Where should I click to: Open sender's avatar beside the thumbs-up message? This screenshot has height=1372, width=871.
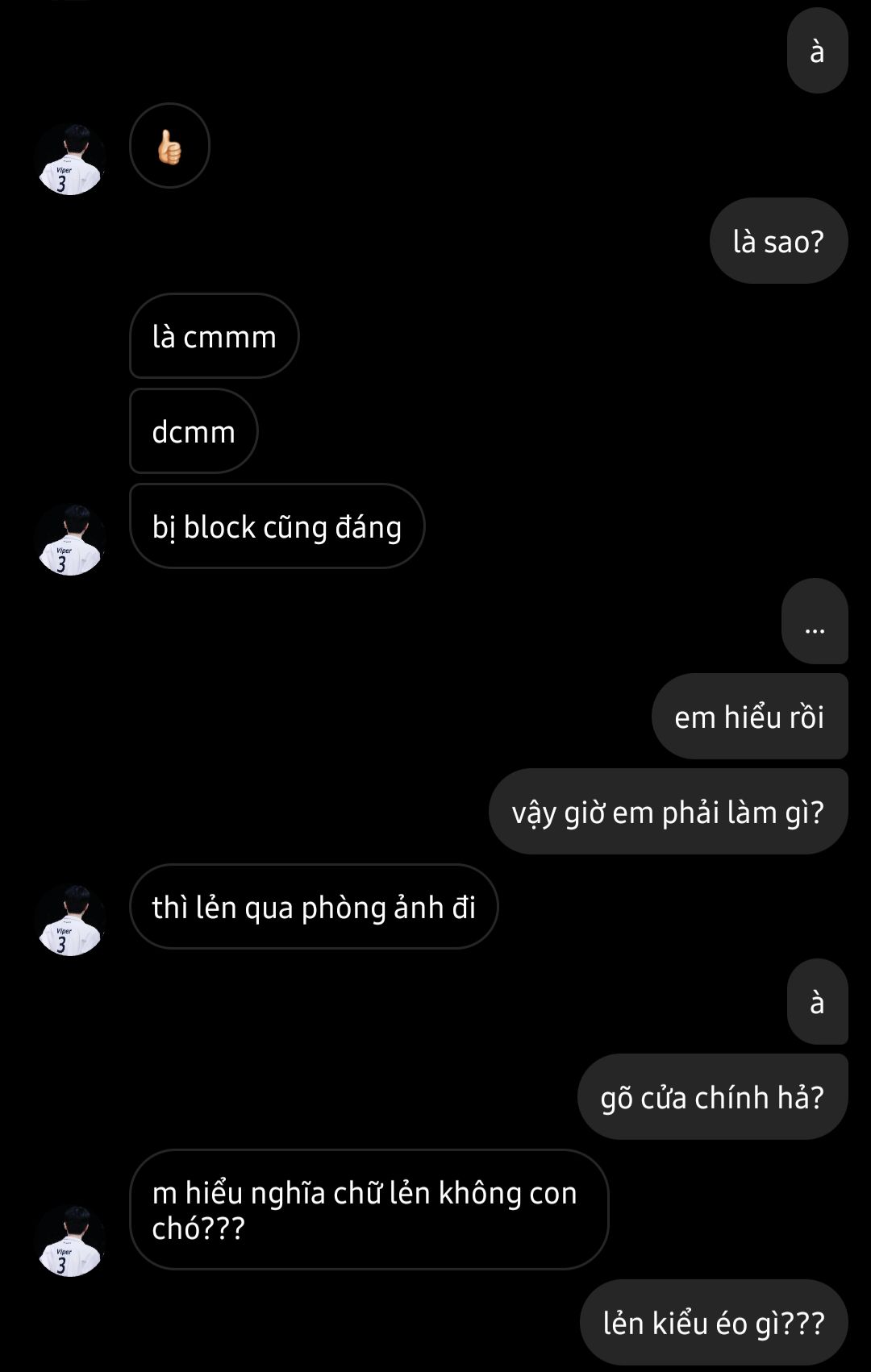tap(70, 160)
